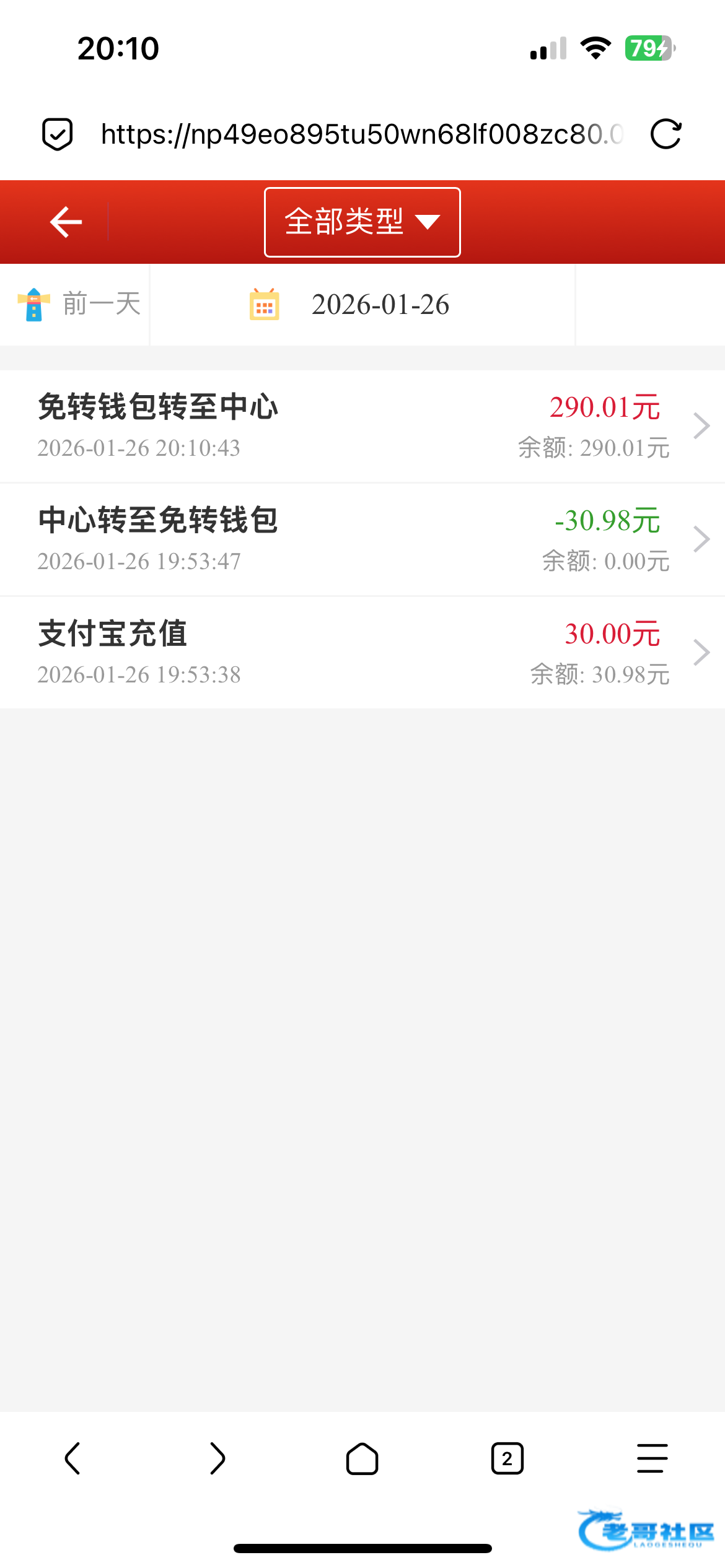
Task: Go back using the white arrow
Action: (x=66, y=222)
